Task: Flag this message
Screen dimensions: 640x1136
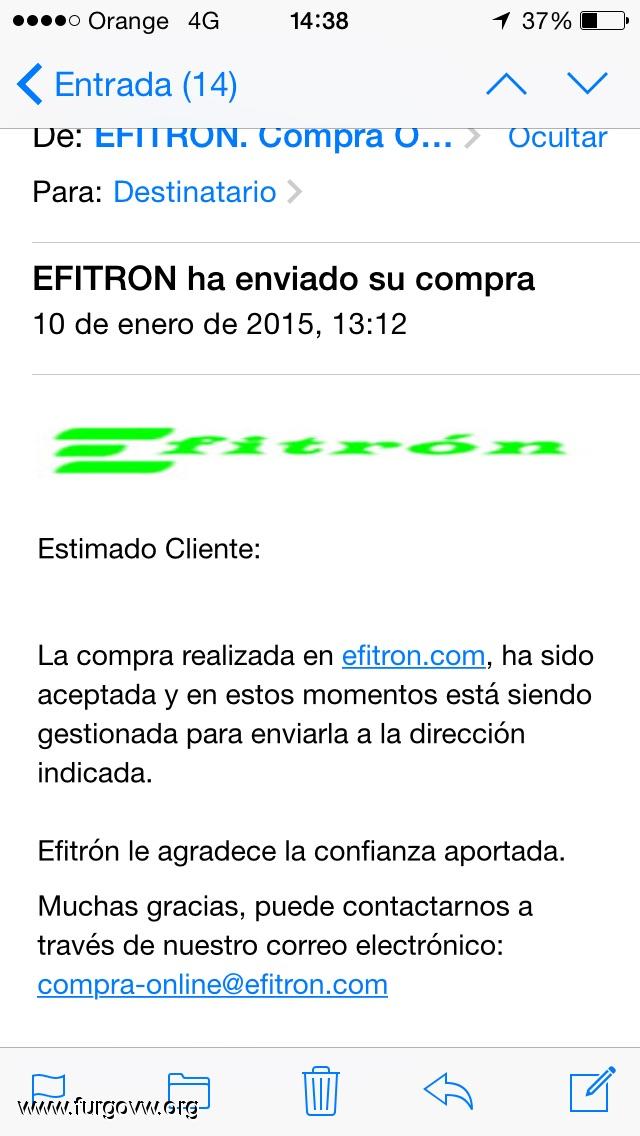Action: 49,1090
